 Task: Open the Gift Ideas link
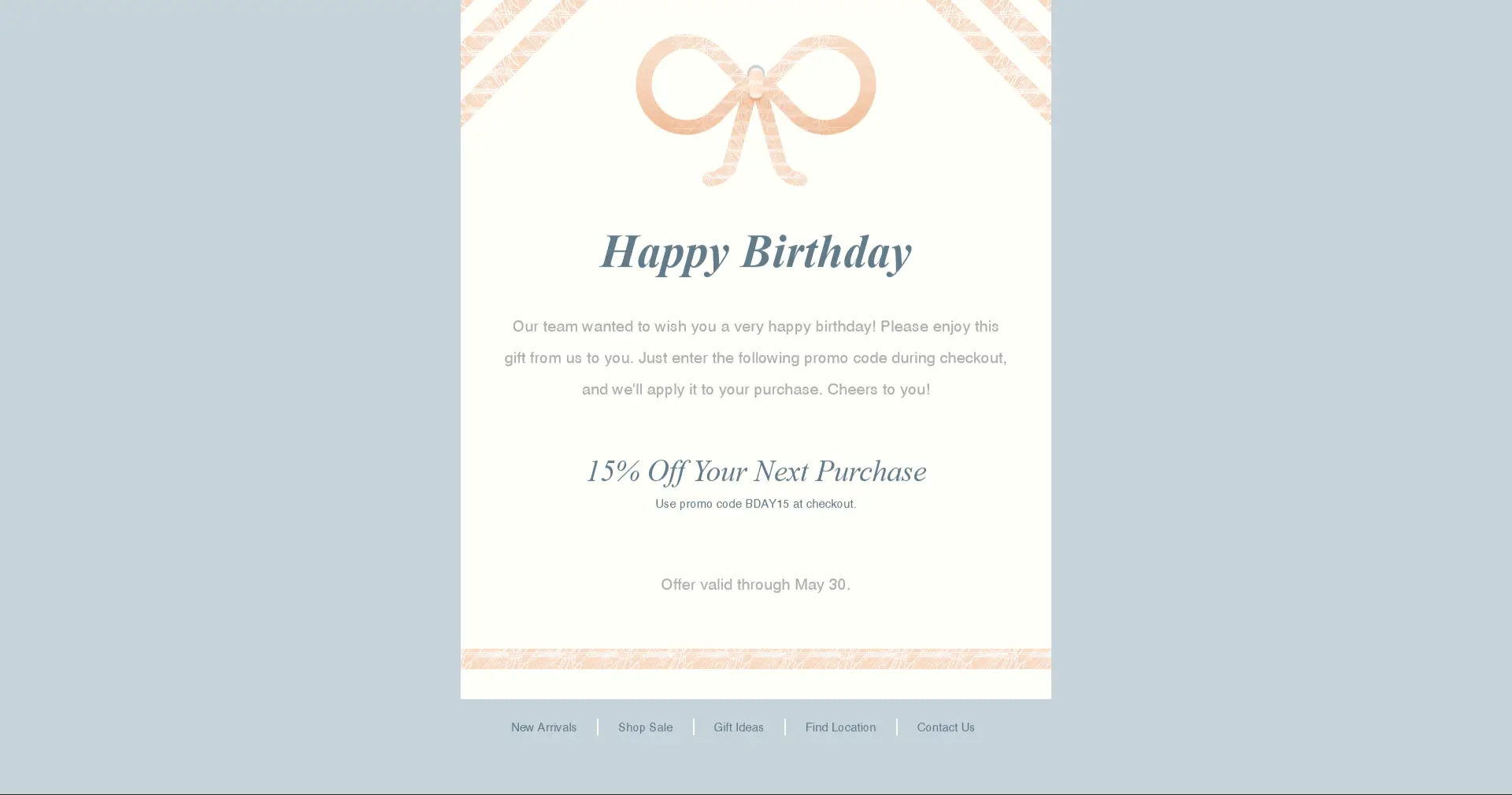pos(738,727)
